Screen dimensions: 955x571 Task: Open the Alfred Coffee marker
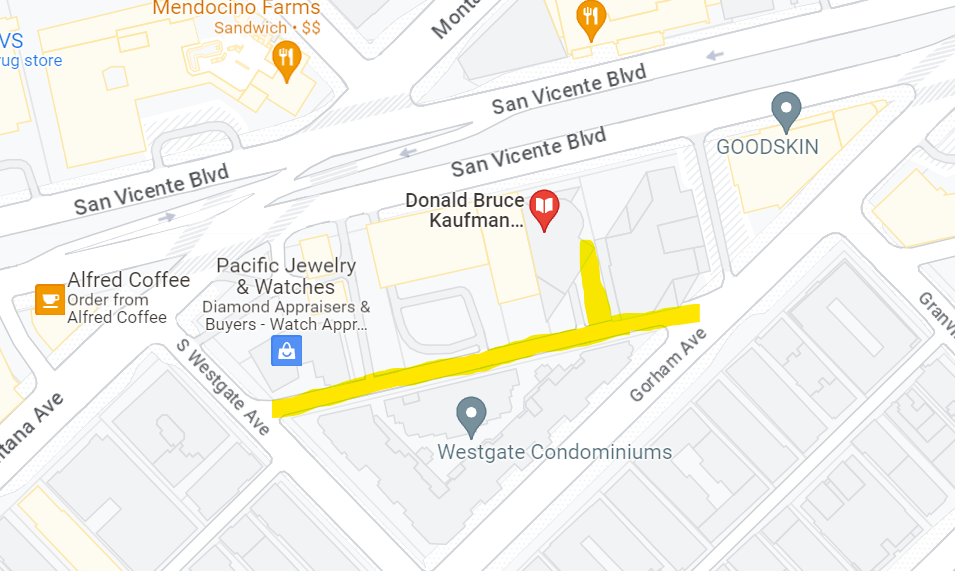point(50,299)
